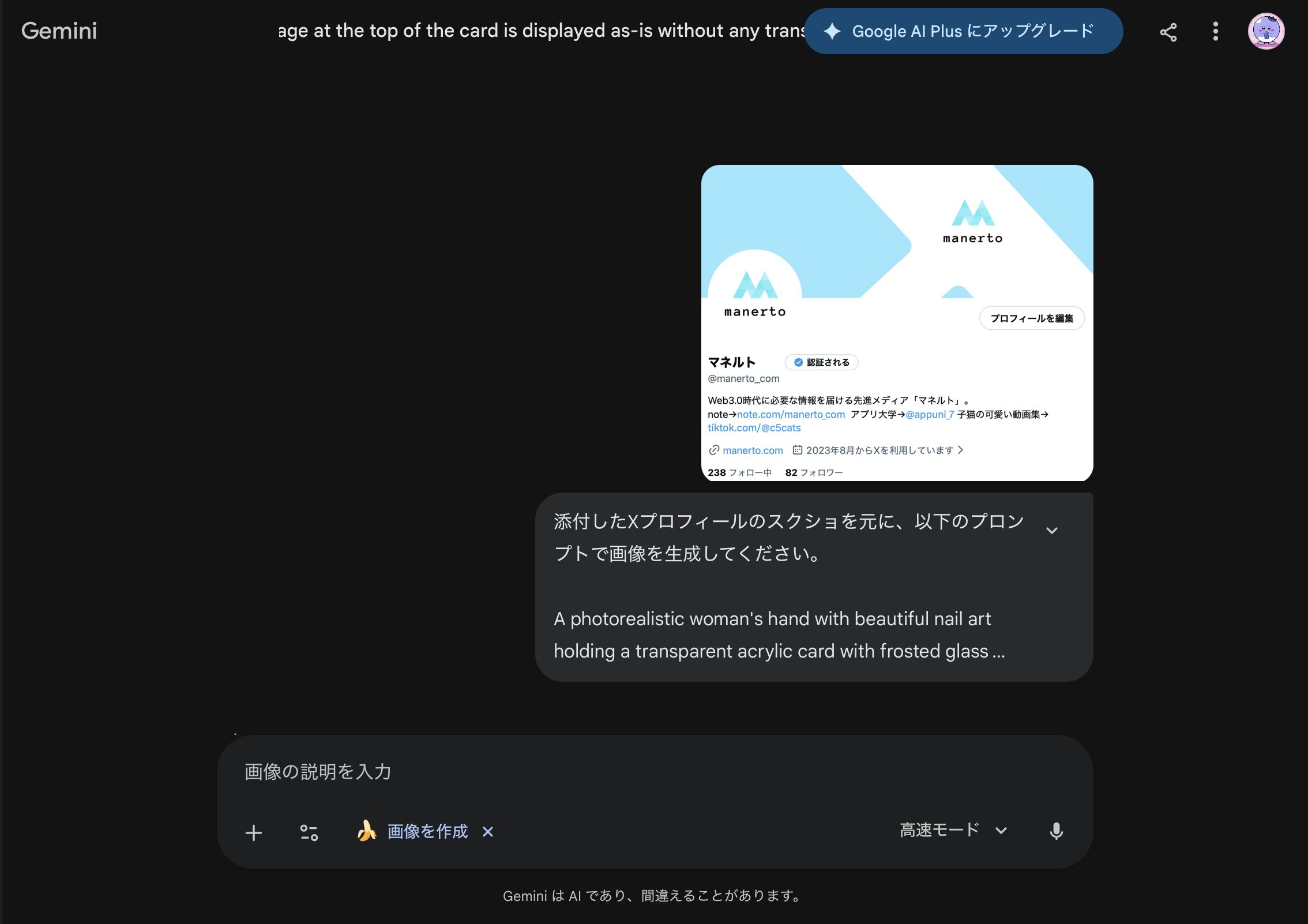Open the tools settings icon
The image size is (1308, 924).
pos(309,832)
